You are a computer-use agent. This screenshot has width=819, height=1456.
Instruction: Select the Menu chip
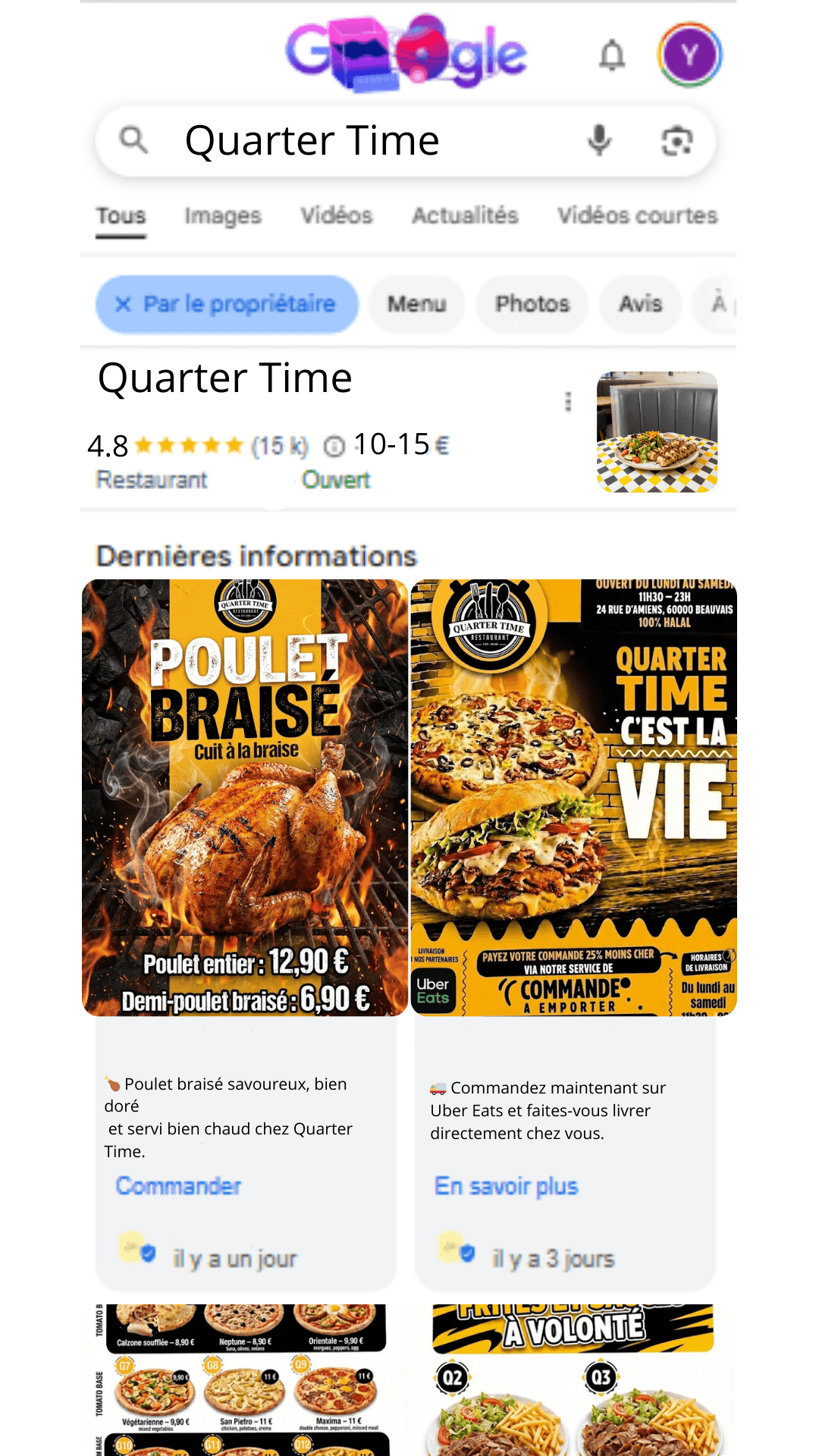coord(416,304)
